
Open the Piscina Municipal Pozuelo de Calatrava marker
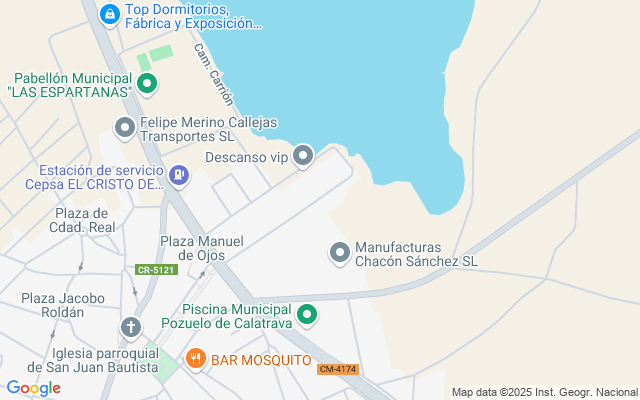tap(307, 316)
